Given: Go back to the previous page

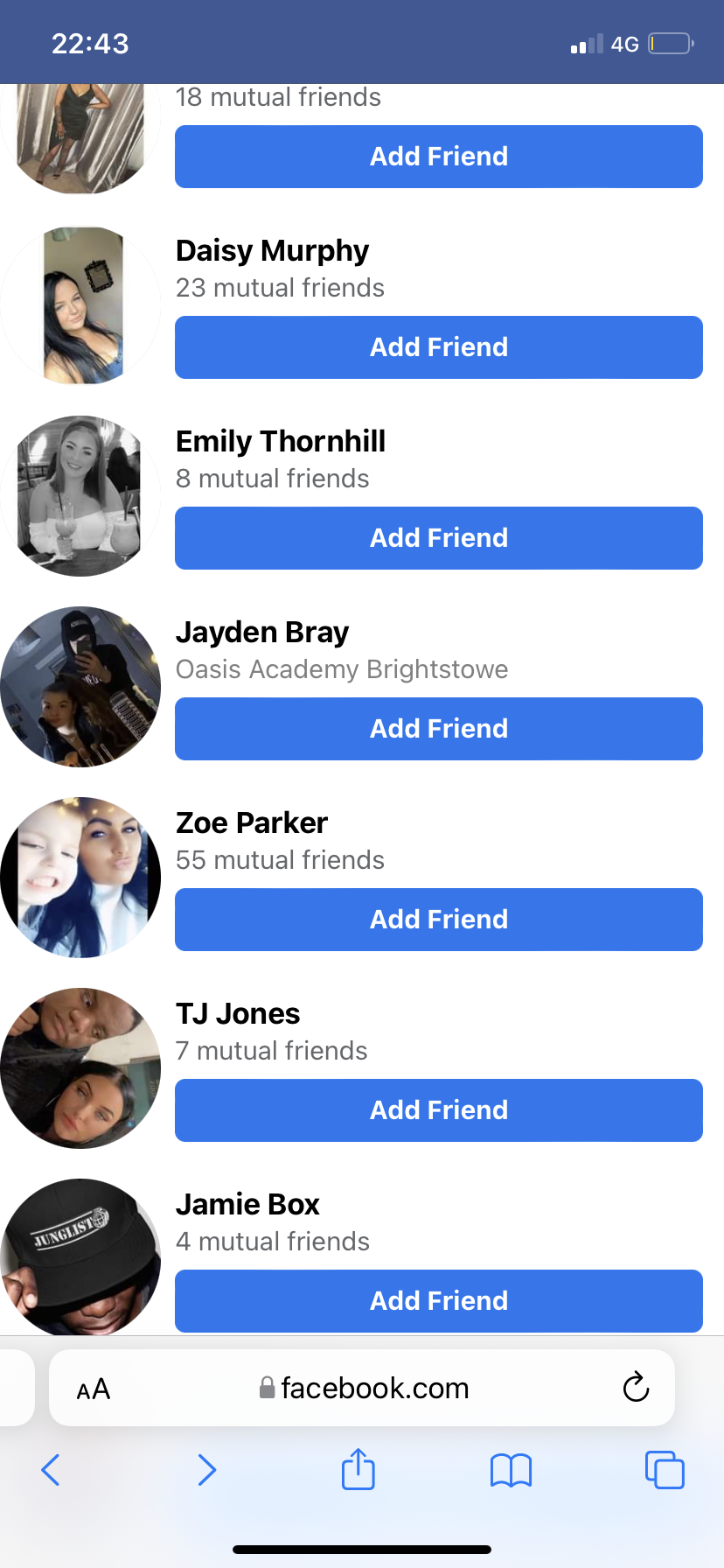Looking at the screenshot, I should coord(51,1470).
